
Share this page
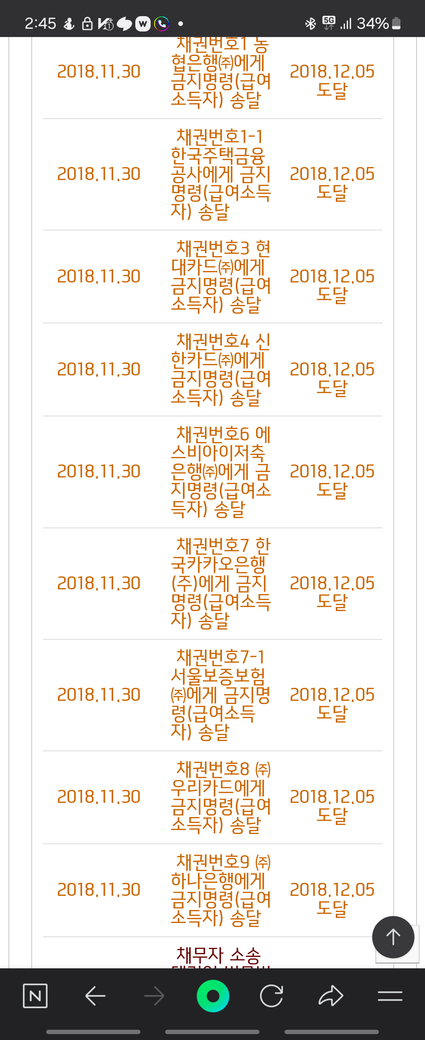[330, 996]
